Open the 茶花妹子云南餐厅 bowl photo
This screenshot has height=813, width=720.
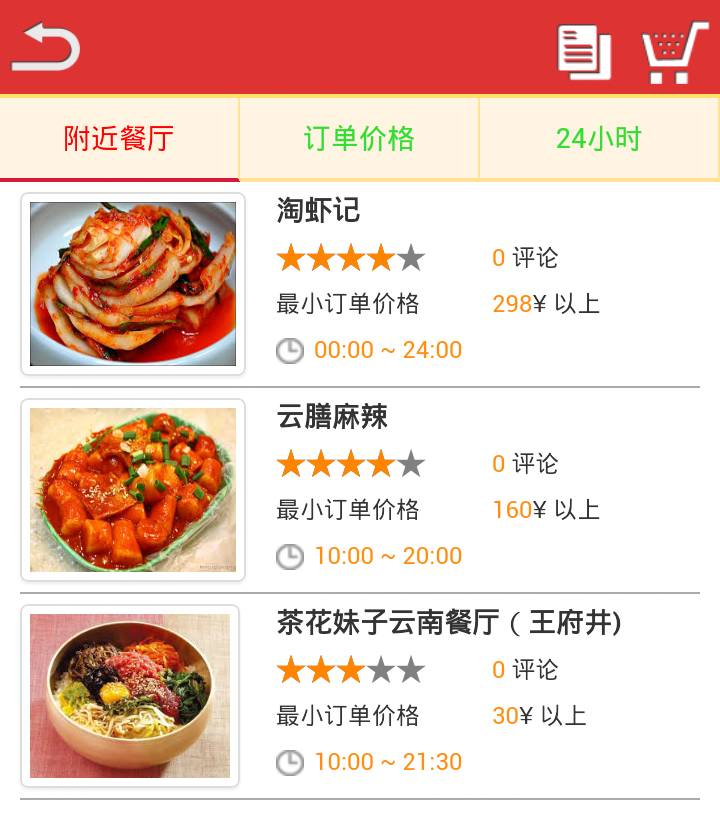pos(133,695)
